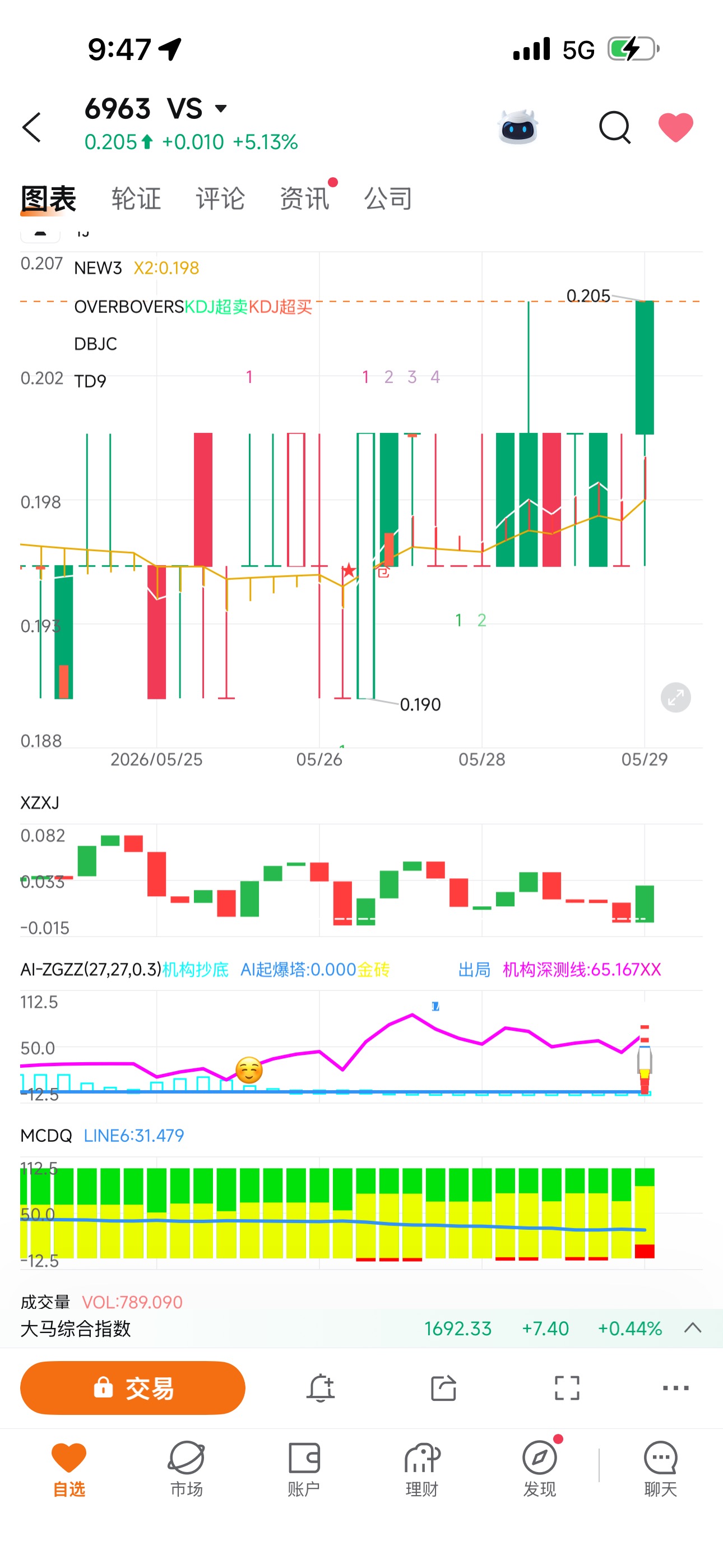Open the AI robot assistant
723x1568 pixels.
click(x=518, y=127)
